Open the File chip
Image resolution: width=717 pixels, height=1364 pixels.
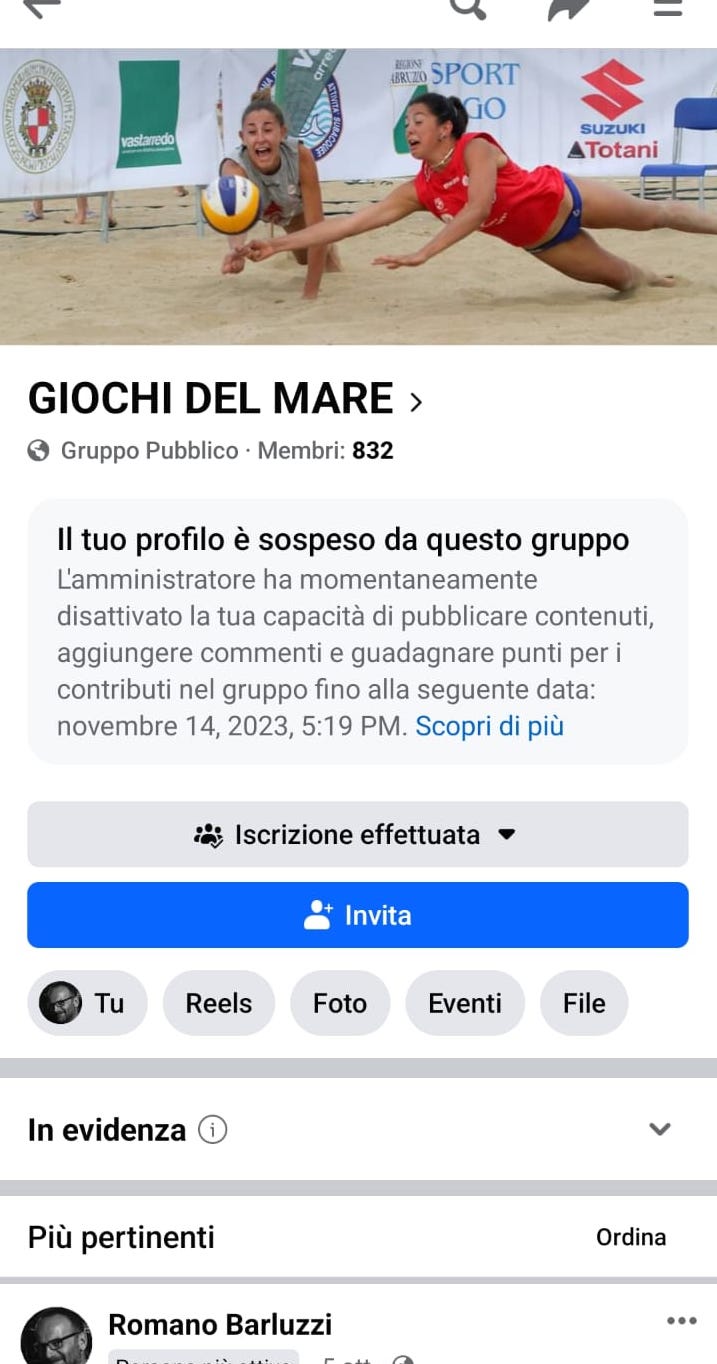(x=584, y=1003)
